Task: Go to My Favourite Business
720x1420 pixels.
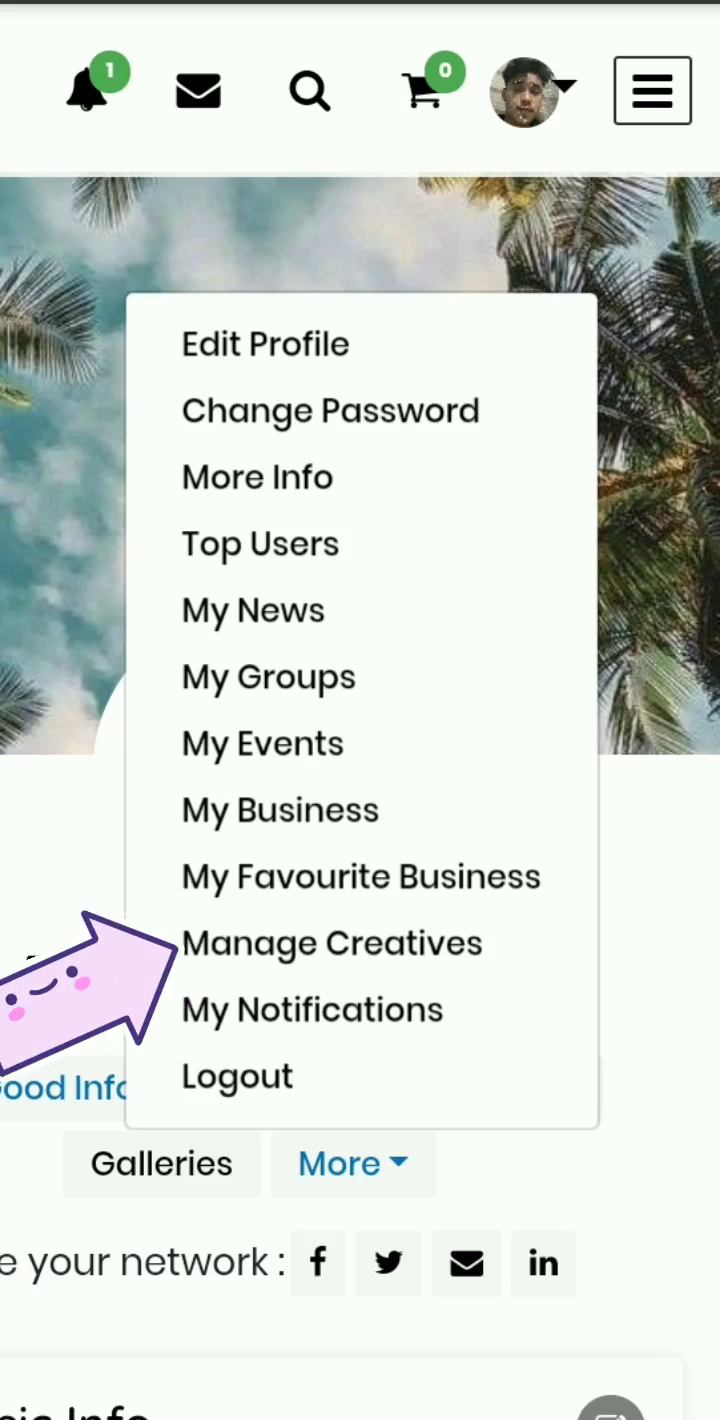Action: pyautogui.click(x=361, y=877)
